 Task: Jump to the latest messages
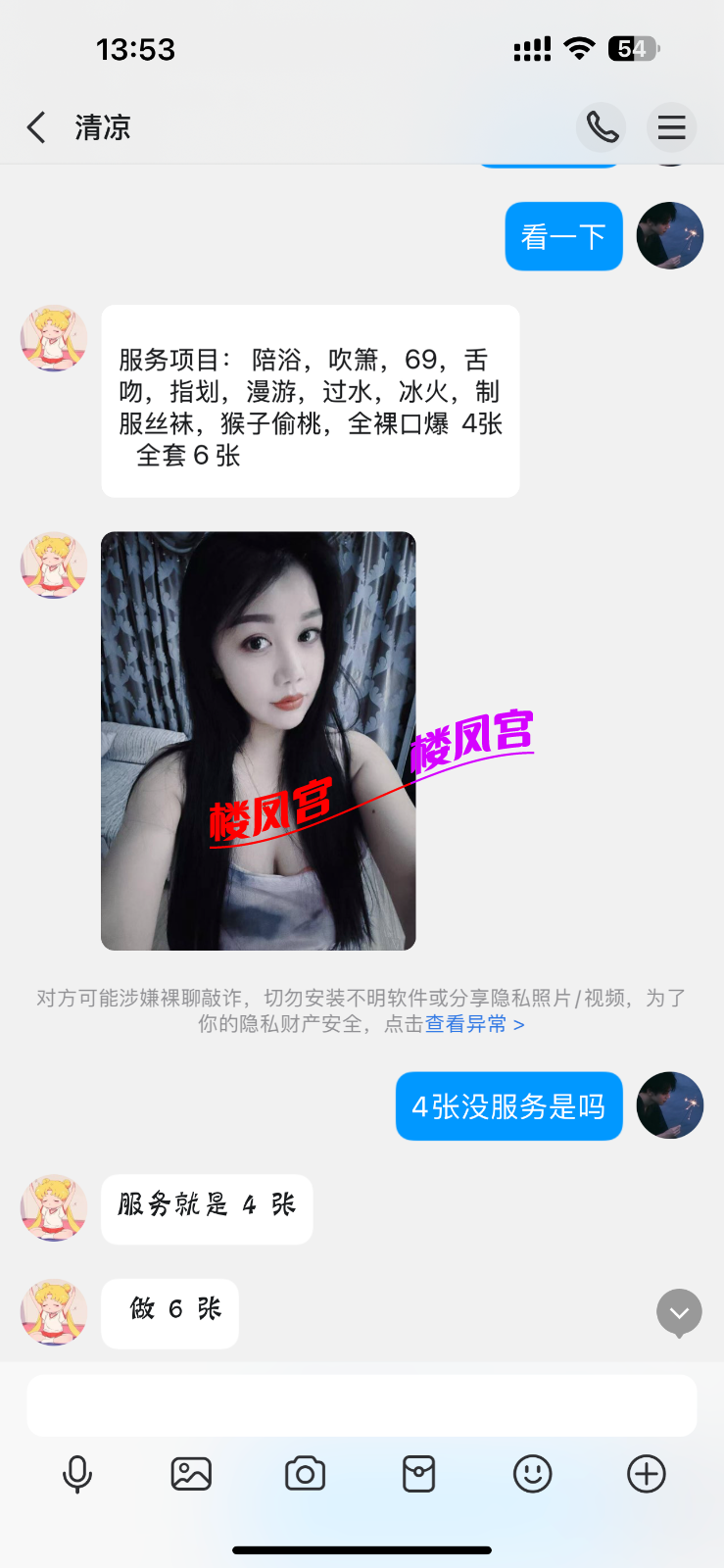click(x=679, y=1312)
